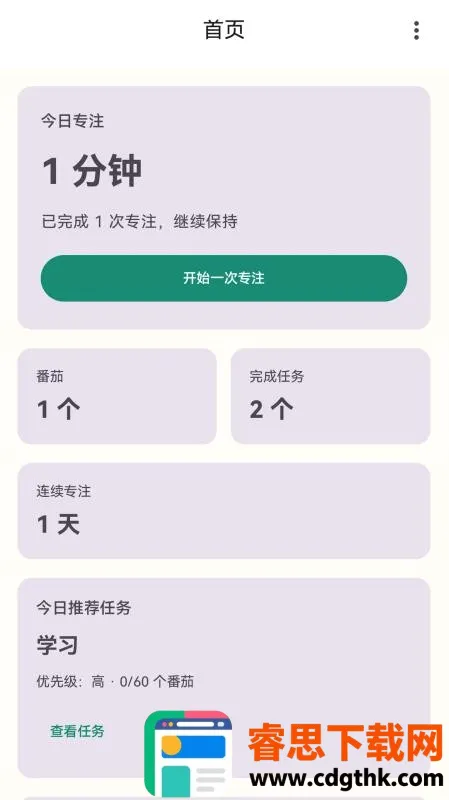Viewport: 449px width, 800px height.
Task: Start a focus session with 开始一次专注
Action: coord(224,278)
